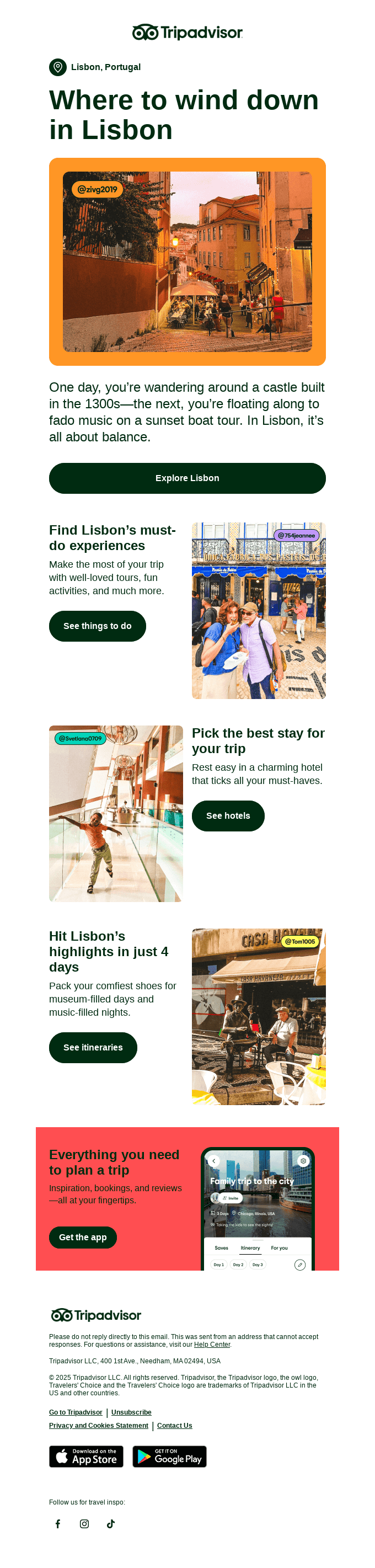Tap Get the app

(x=83, y=1237)
